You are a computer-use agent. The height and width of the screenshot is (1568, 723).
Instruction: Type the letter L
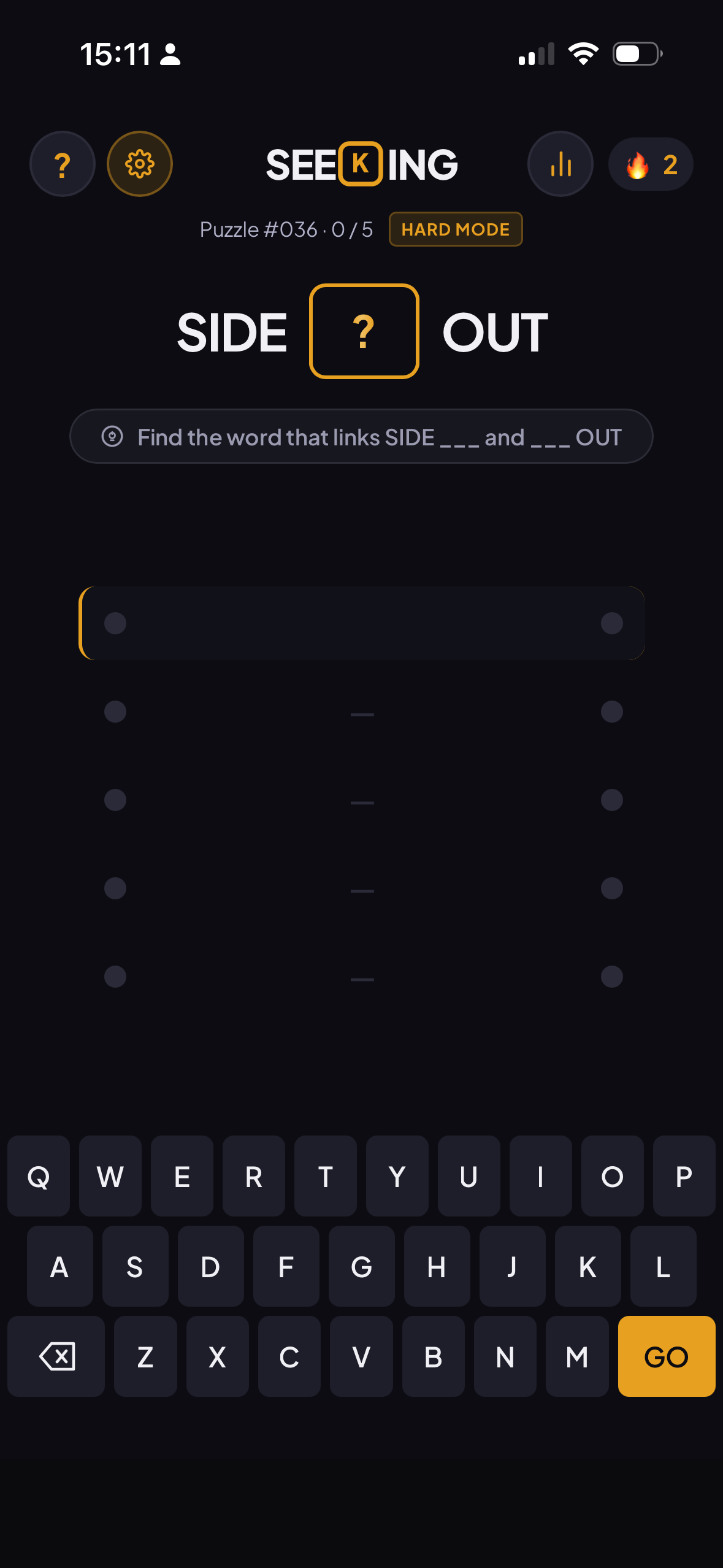pos(663,1267)
